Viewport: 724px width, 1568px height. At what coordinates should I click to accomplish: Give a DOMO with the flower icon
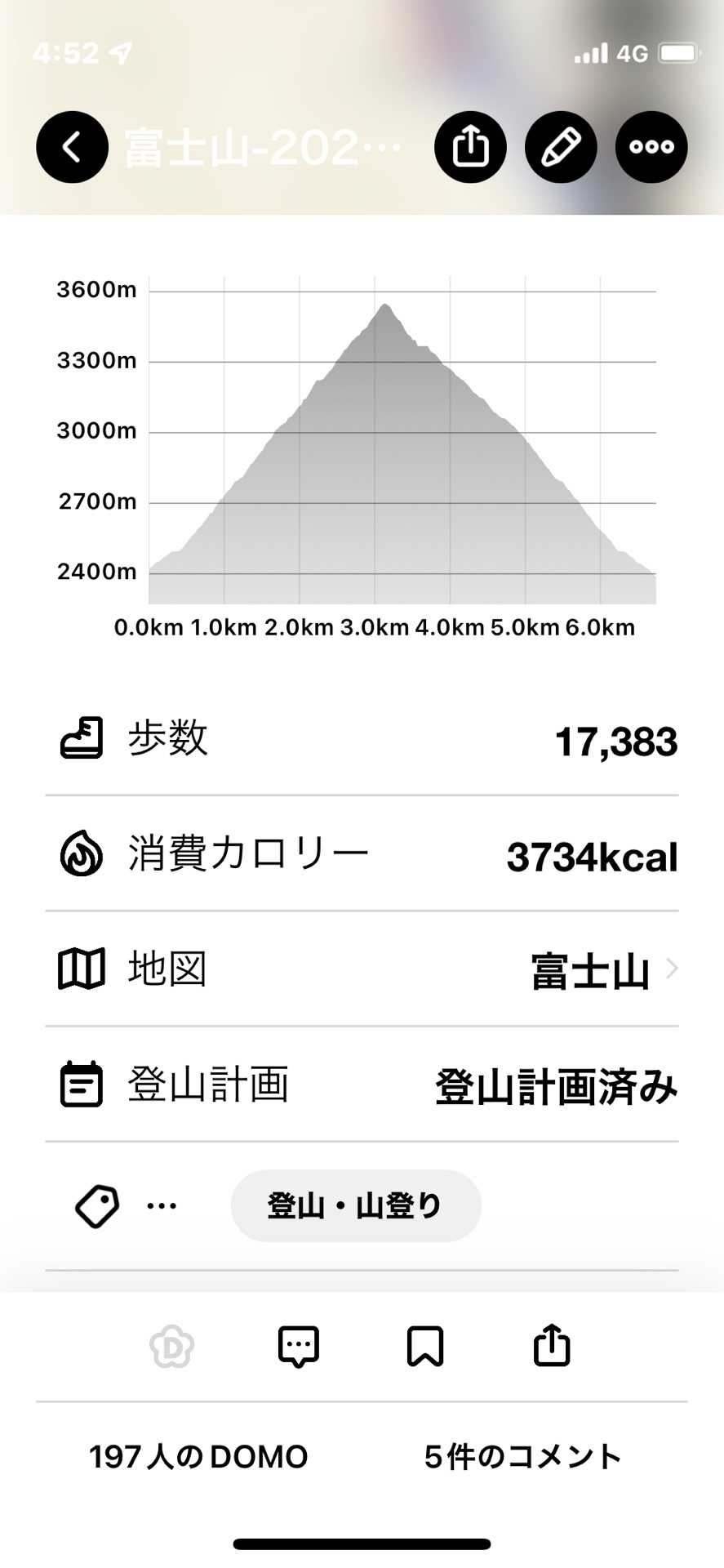(172, 1347)
